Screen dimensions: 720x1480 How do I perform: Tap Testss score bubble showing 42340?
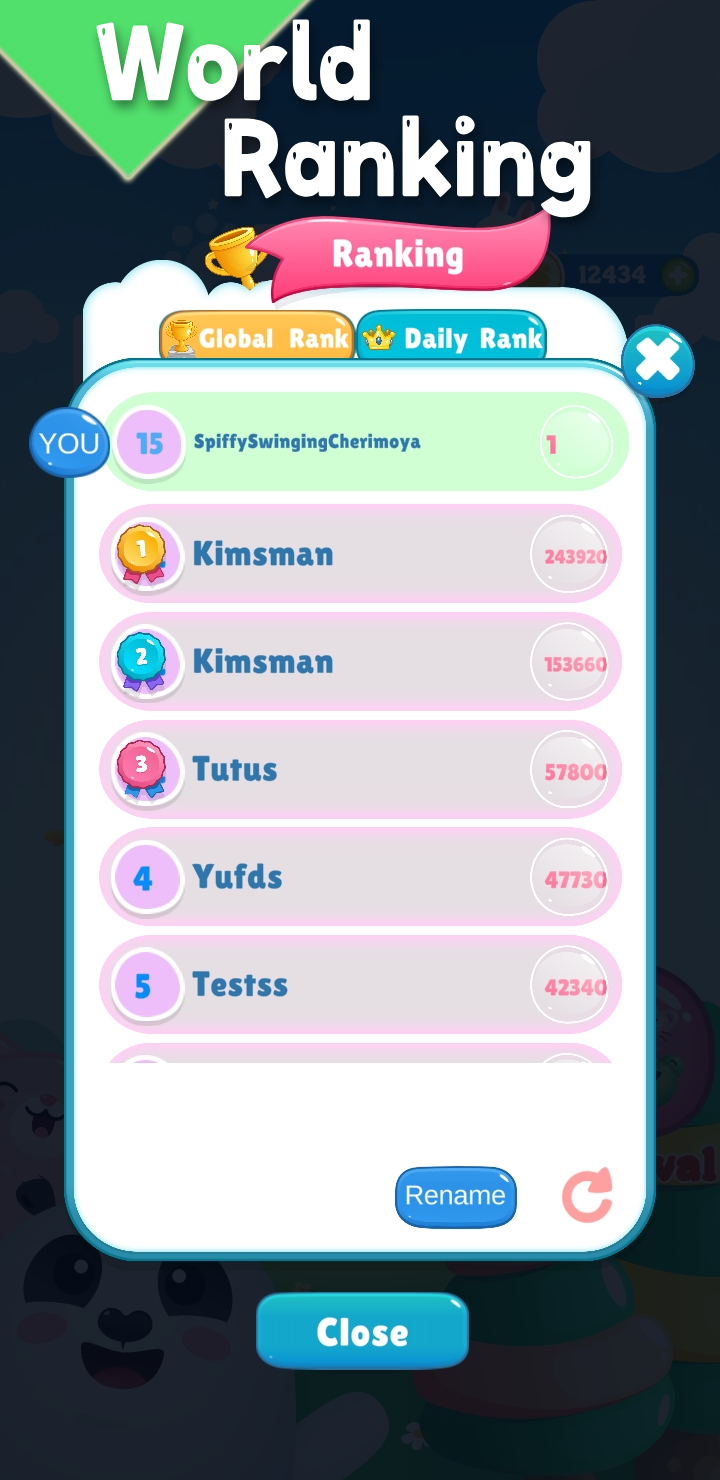tap(571, 986)
